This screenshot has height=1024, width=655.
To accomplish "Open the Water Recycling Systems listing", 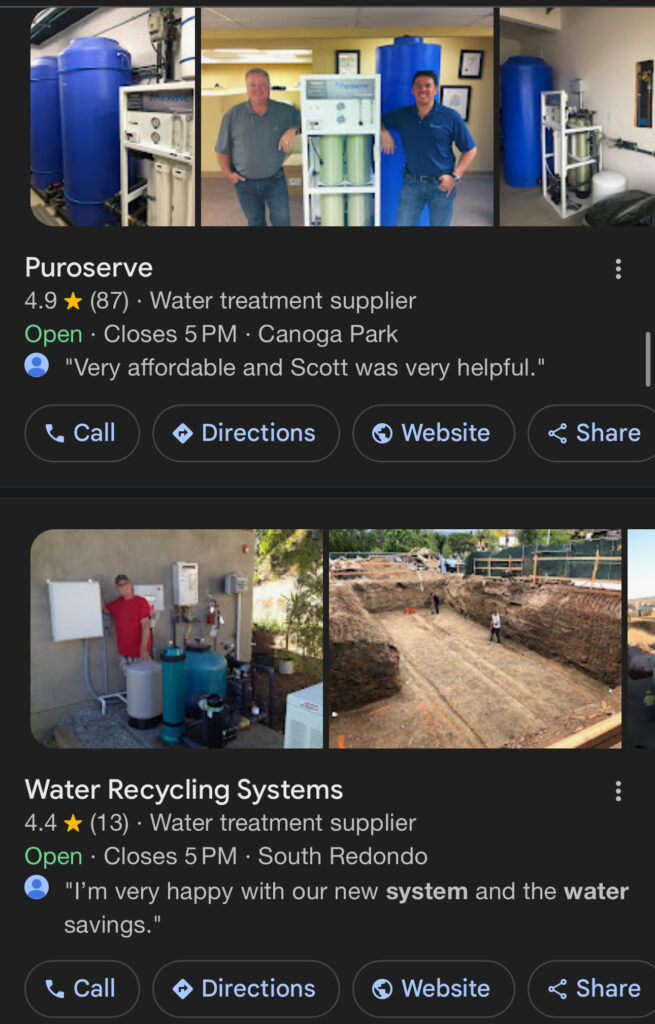I will pos(183,790).
